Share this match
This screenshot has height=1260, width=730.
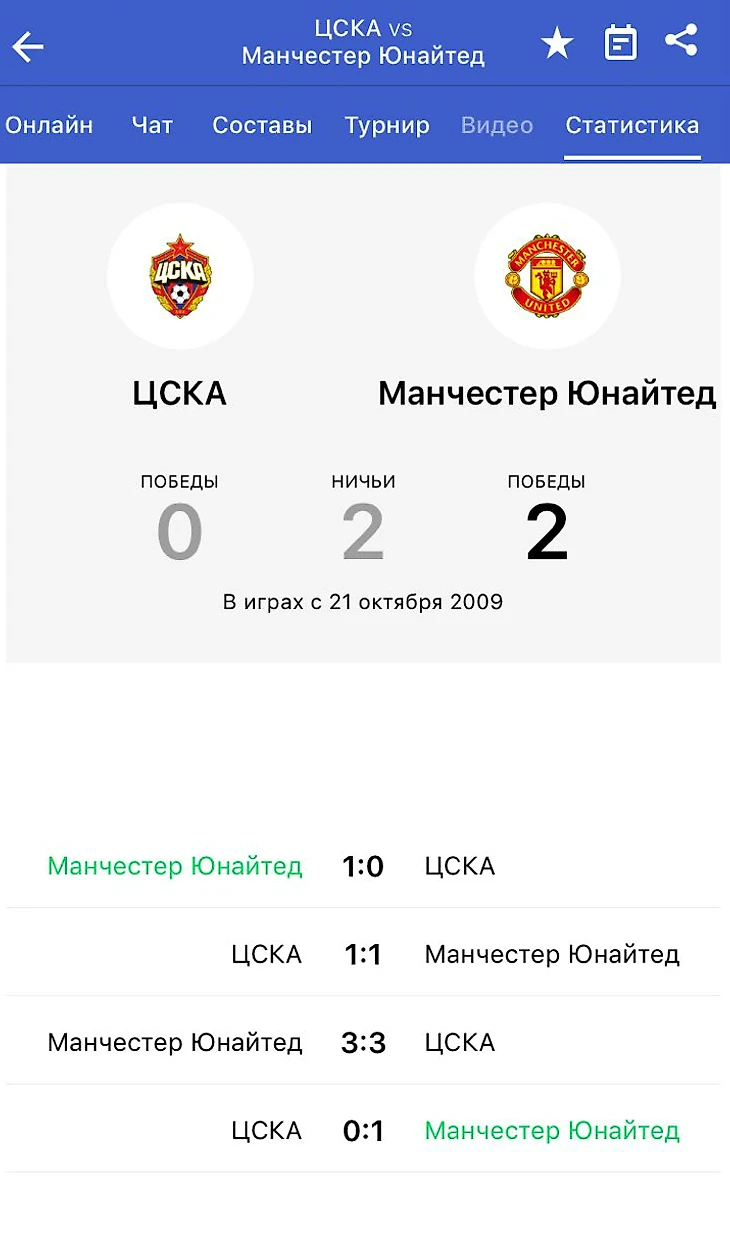click(x=682, y=41)
